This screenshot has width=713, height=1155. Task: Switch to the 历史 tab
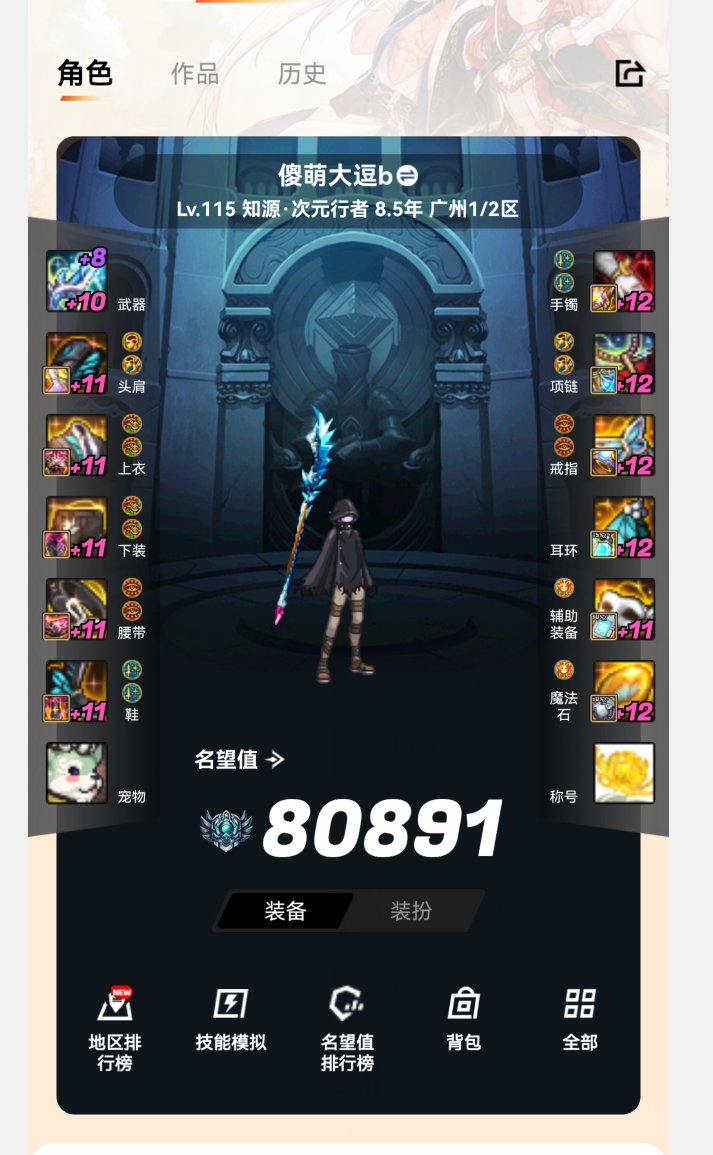point(302,74)
